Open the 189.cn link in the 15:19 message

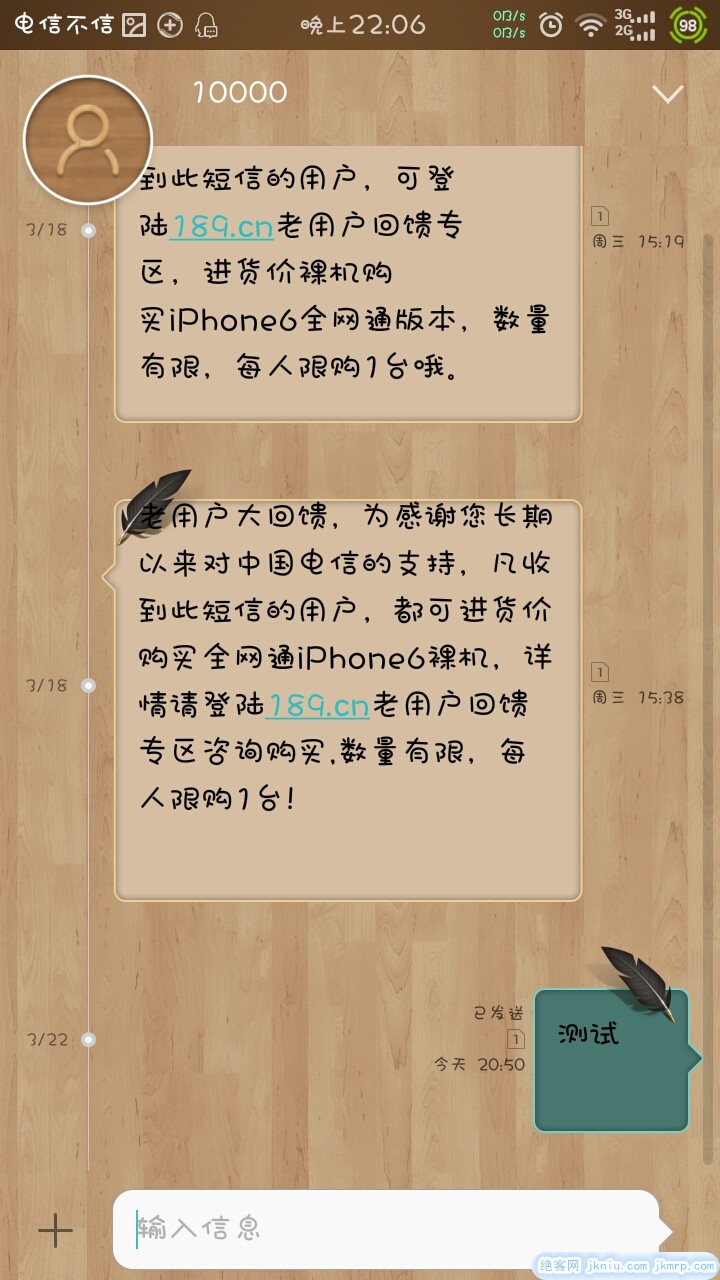pyautogui.click(x=221, y=227)
